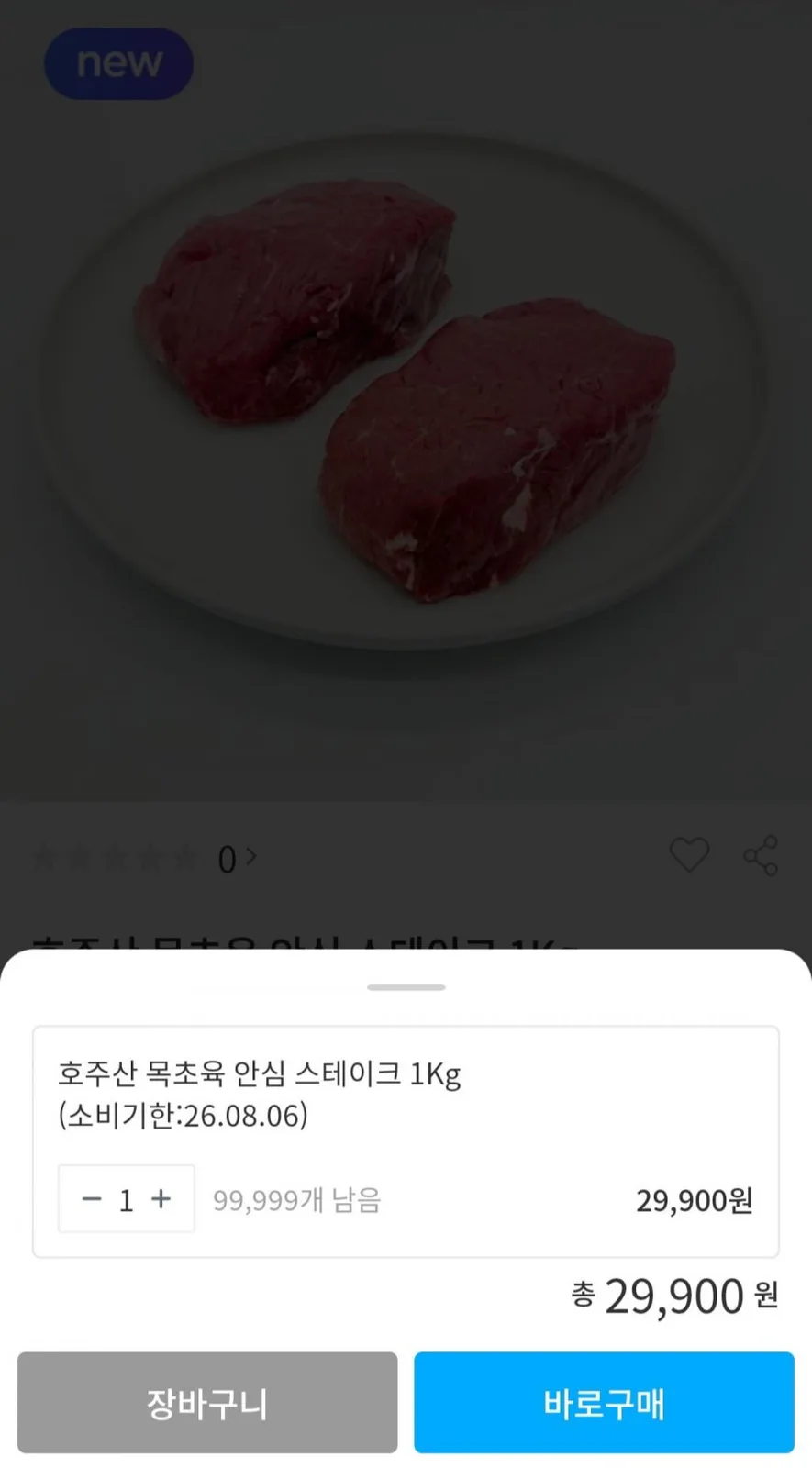This screenshot has width=812, height=1468.
Task: Decrease quantity with the minus button
Action: click(x=92, y=1198)
